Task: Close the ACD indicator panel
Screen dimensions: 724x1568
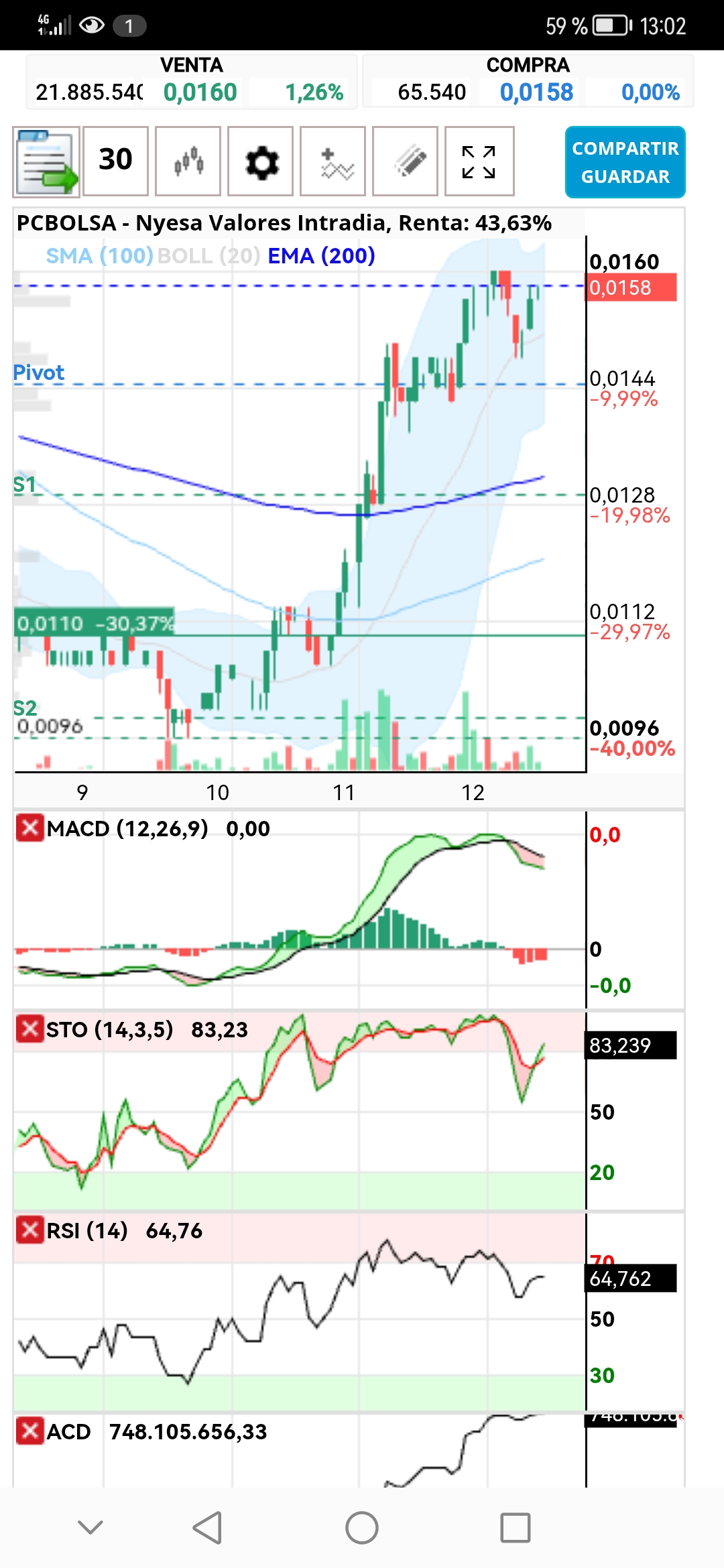Action: [29, 1431]
